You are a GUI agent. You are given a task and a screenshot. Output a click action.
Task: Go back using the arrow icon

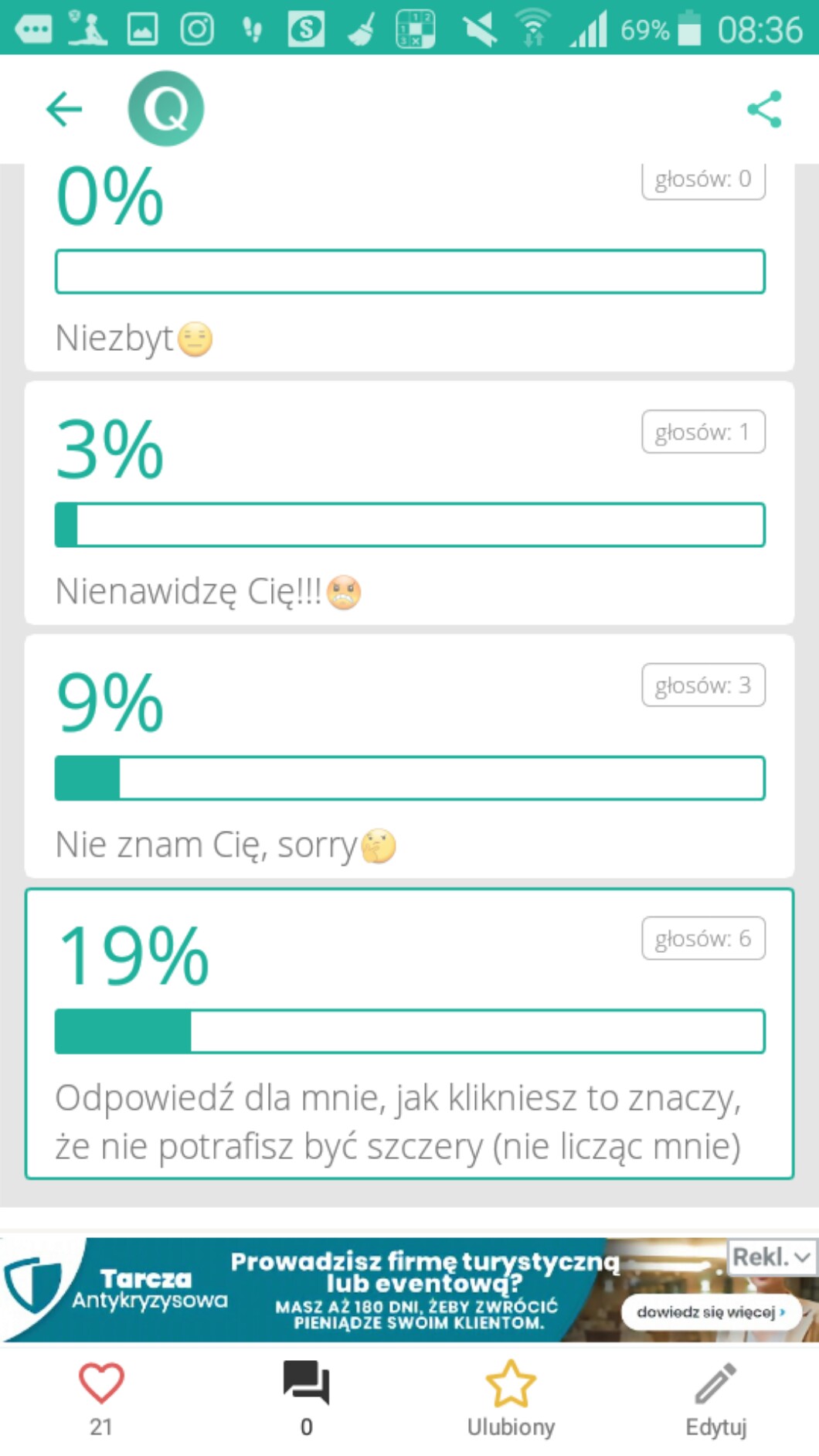(x=64, y=109)
